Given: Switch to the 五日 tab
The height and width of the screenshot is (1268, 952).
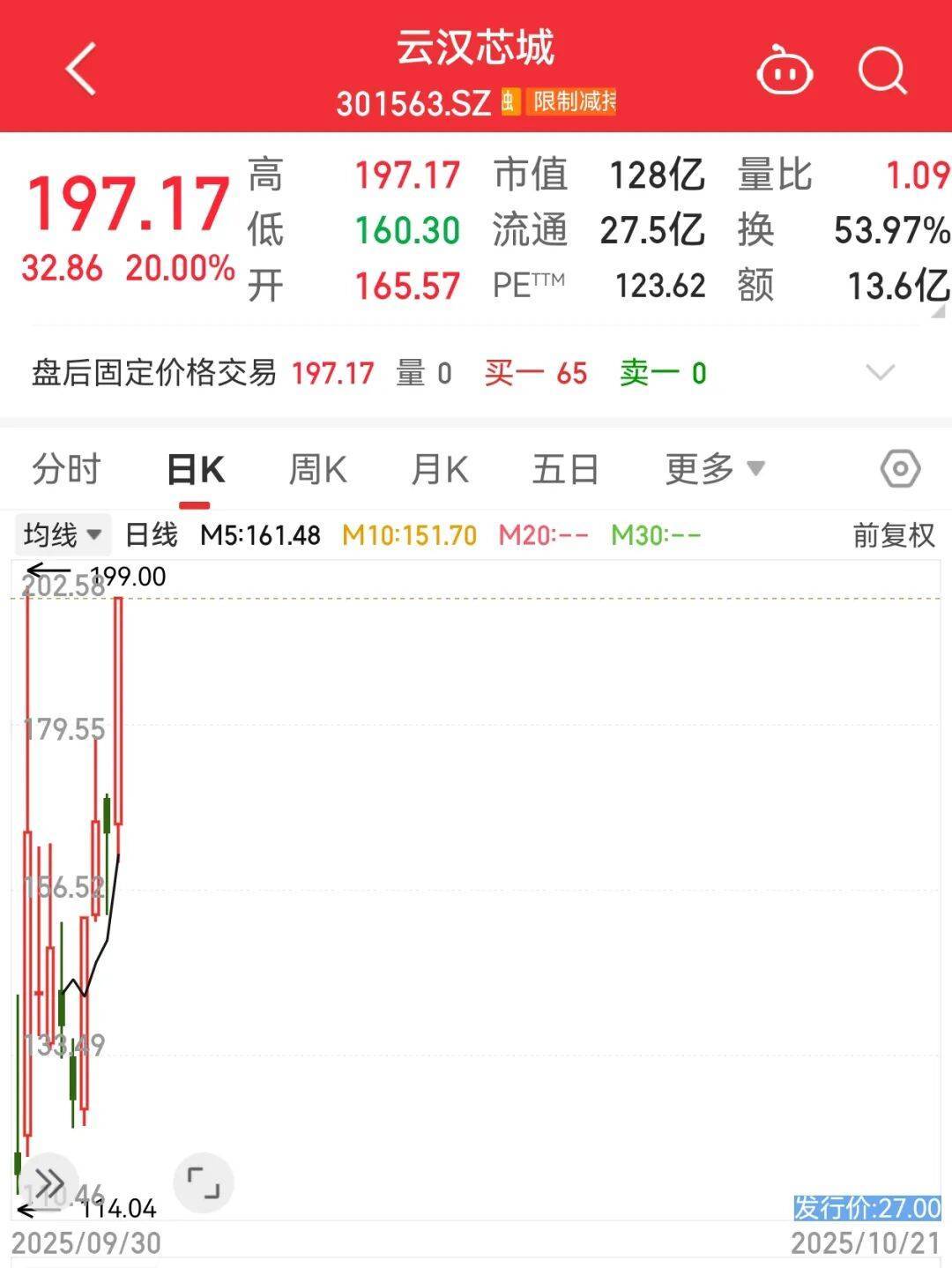Looking at the screenshot, I should (x=565, y=469).
